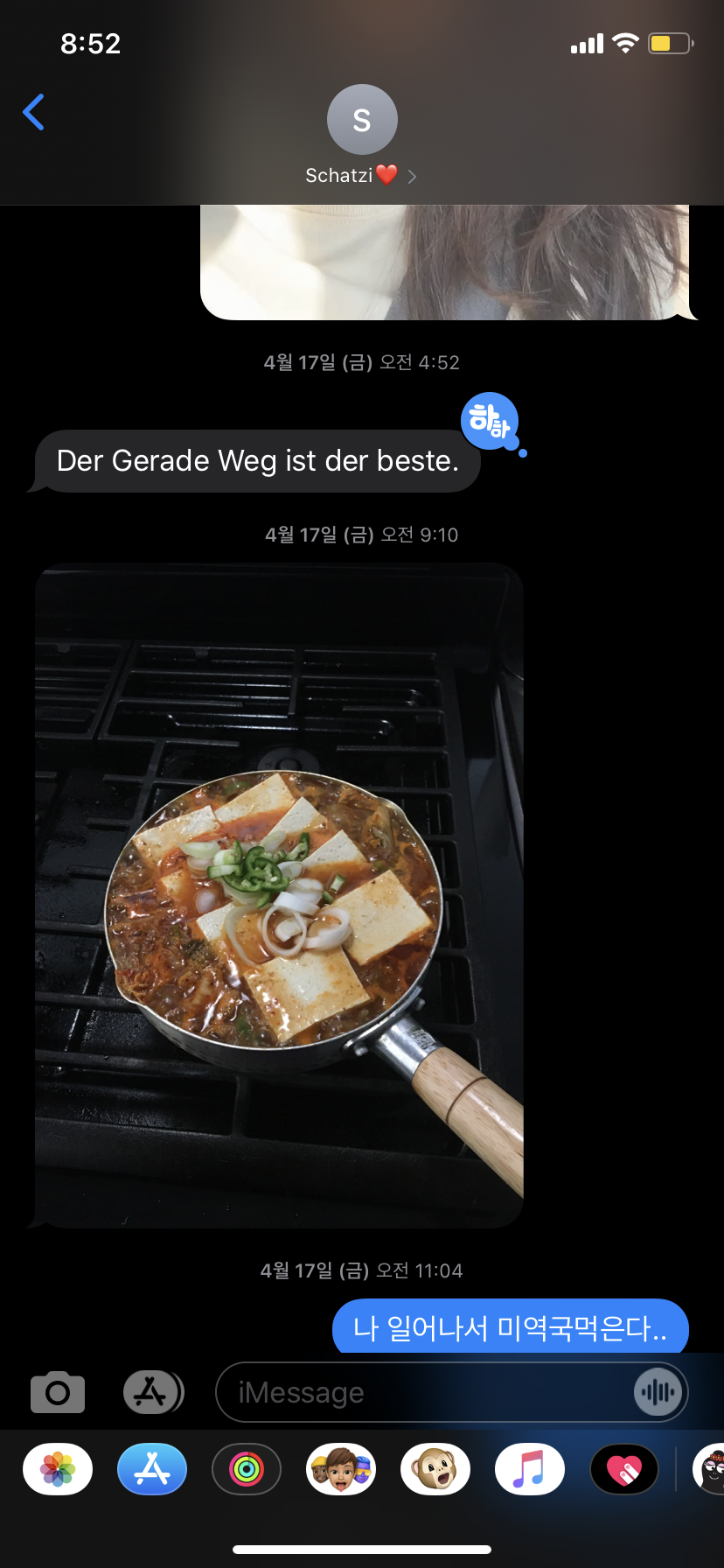This screenshot has width=724, height=1568.
Task: Open the Activity rings app
Action: coord(247,1469)
